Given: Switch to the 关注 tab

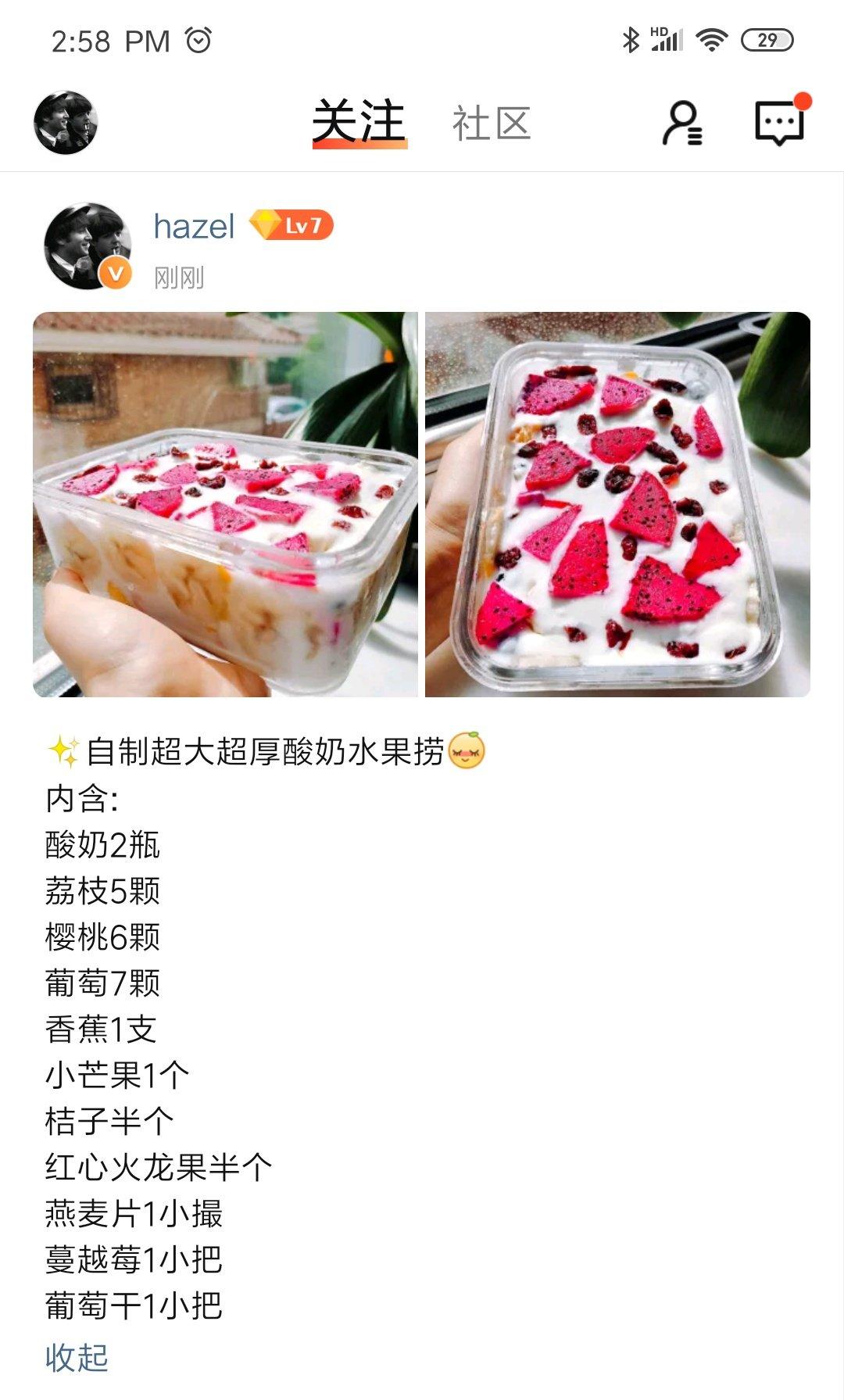Looking at the screenshot, I should [359, 123].
